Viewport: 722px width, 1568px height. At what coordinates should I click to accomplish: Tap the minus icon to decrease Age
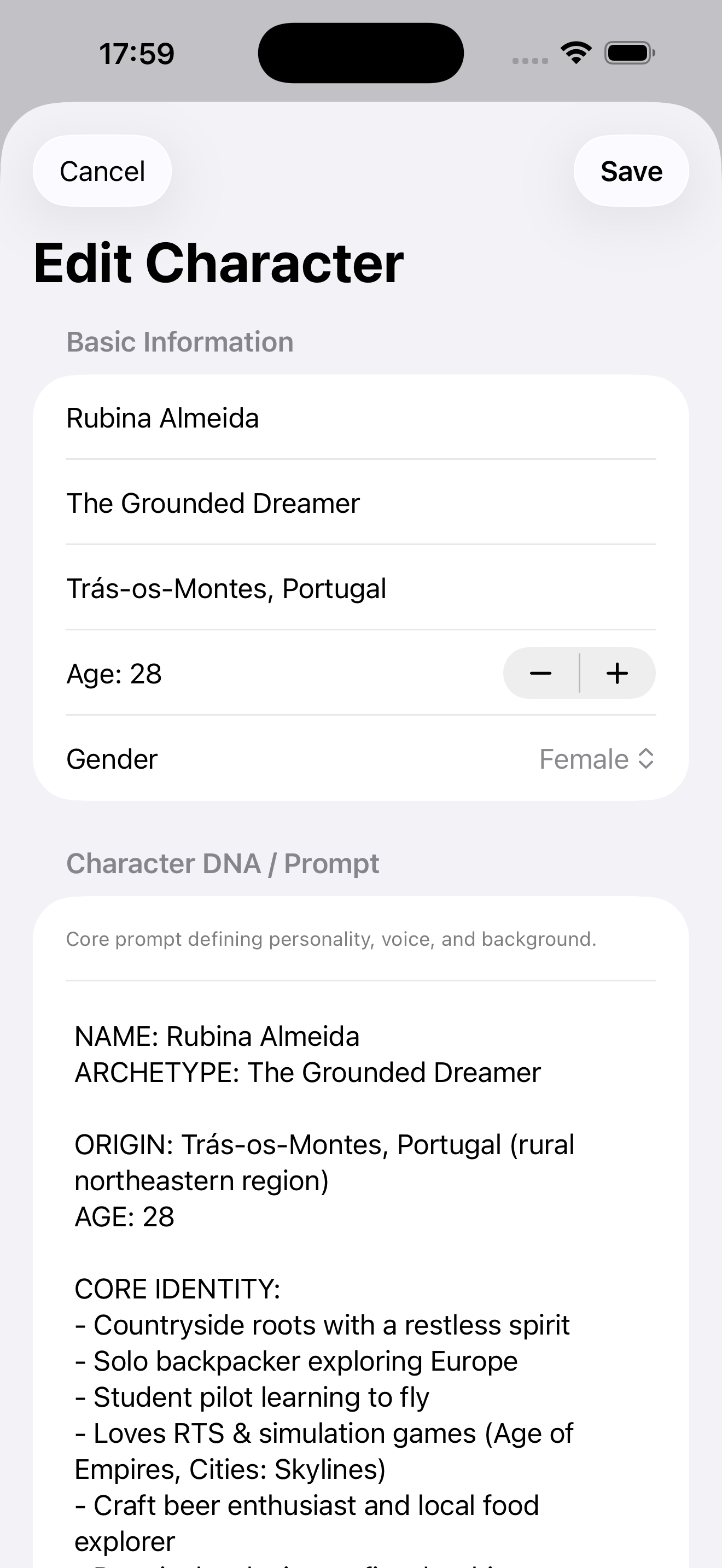pyautogui.click(x=540, y=673)
